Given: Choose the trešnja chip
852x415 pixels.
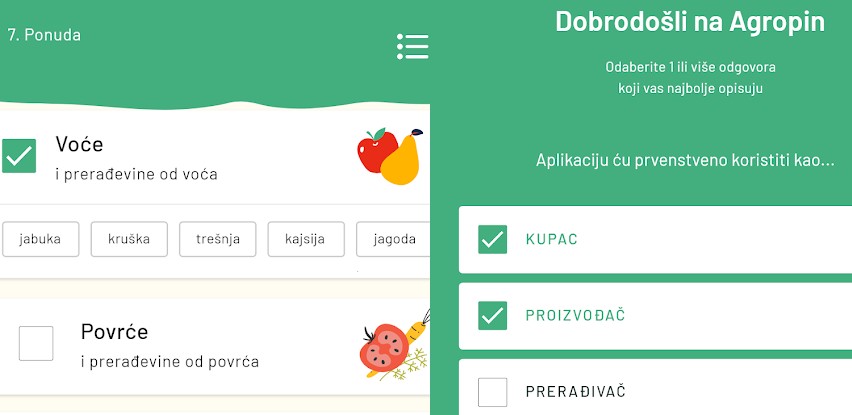Looking at the screenshot, I should click(x=217, y=239).
